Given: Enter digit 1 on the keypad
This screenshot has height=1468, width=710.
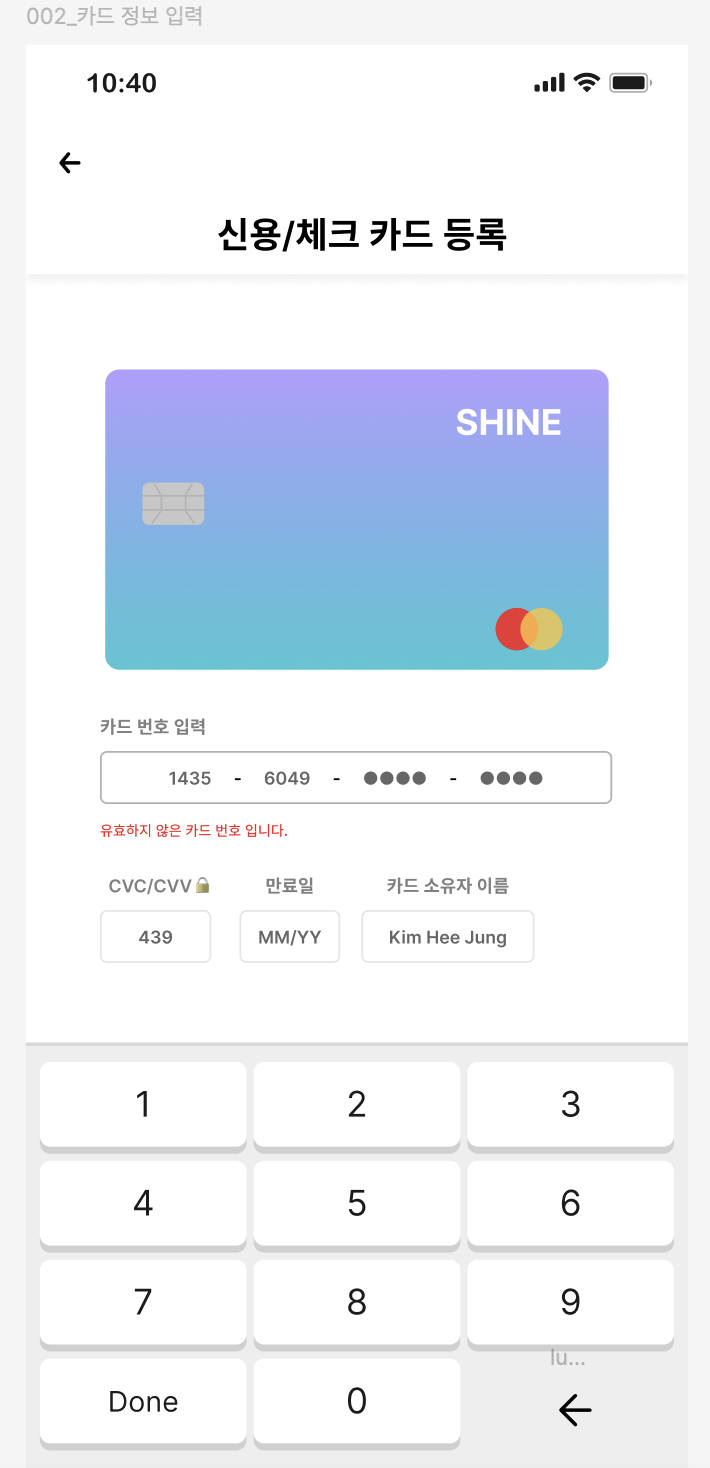Looking at the screenshot, I should [143, 1104].
